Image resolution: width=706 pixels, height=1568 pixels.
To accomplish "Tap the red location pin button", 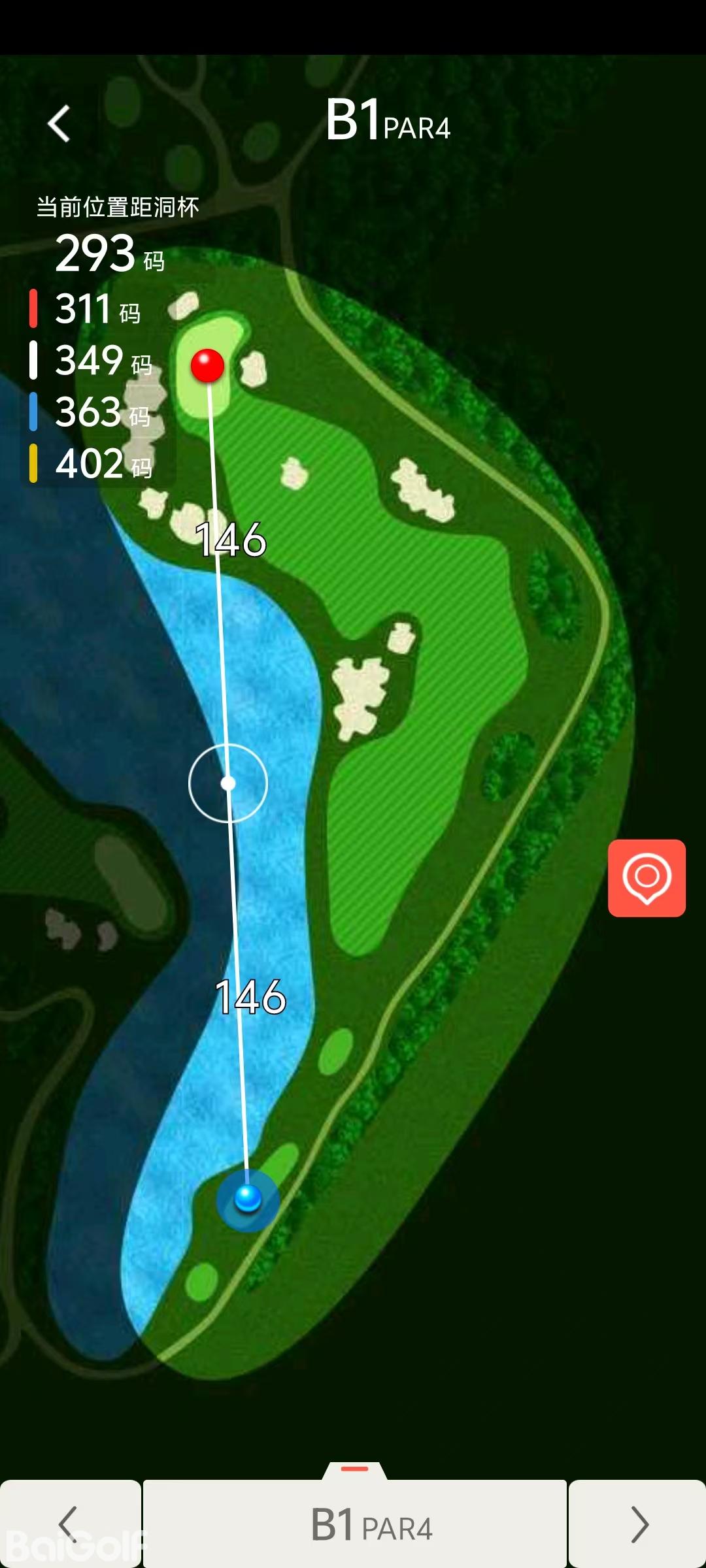I will (x=647, y=877).
